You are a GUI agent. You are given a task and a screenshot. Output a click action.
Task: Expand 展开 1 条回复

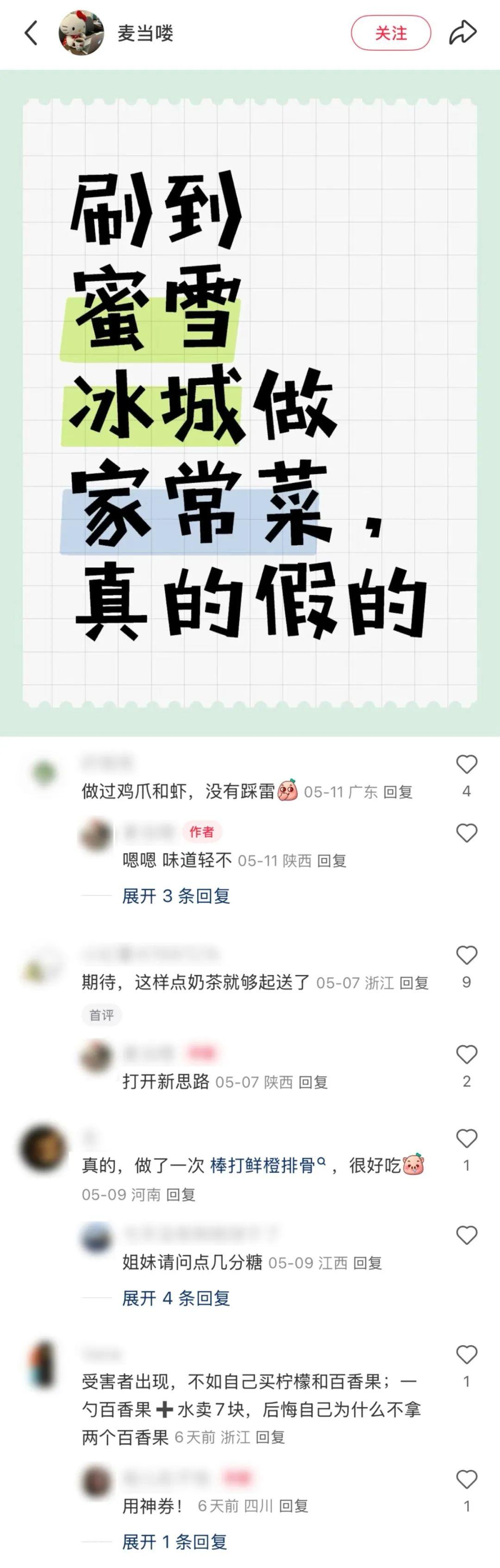175,1542
